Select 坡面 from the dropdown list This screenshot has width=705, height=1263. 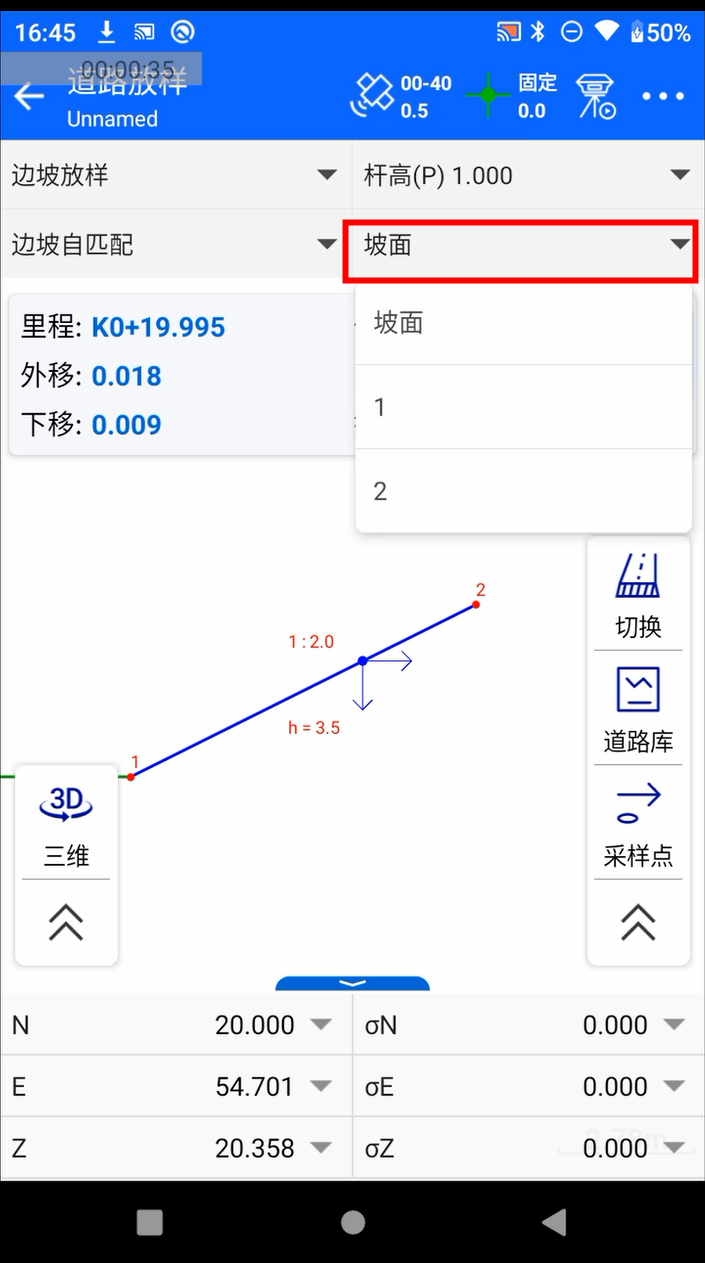click(523, 323)
